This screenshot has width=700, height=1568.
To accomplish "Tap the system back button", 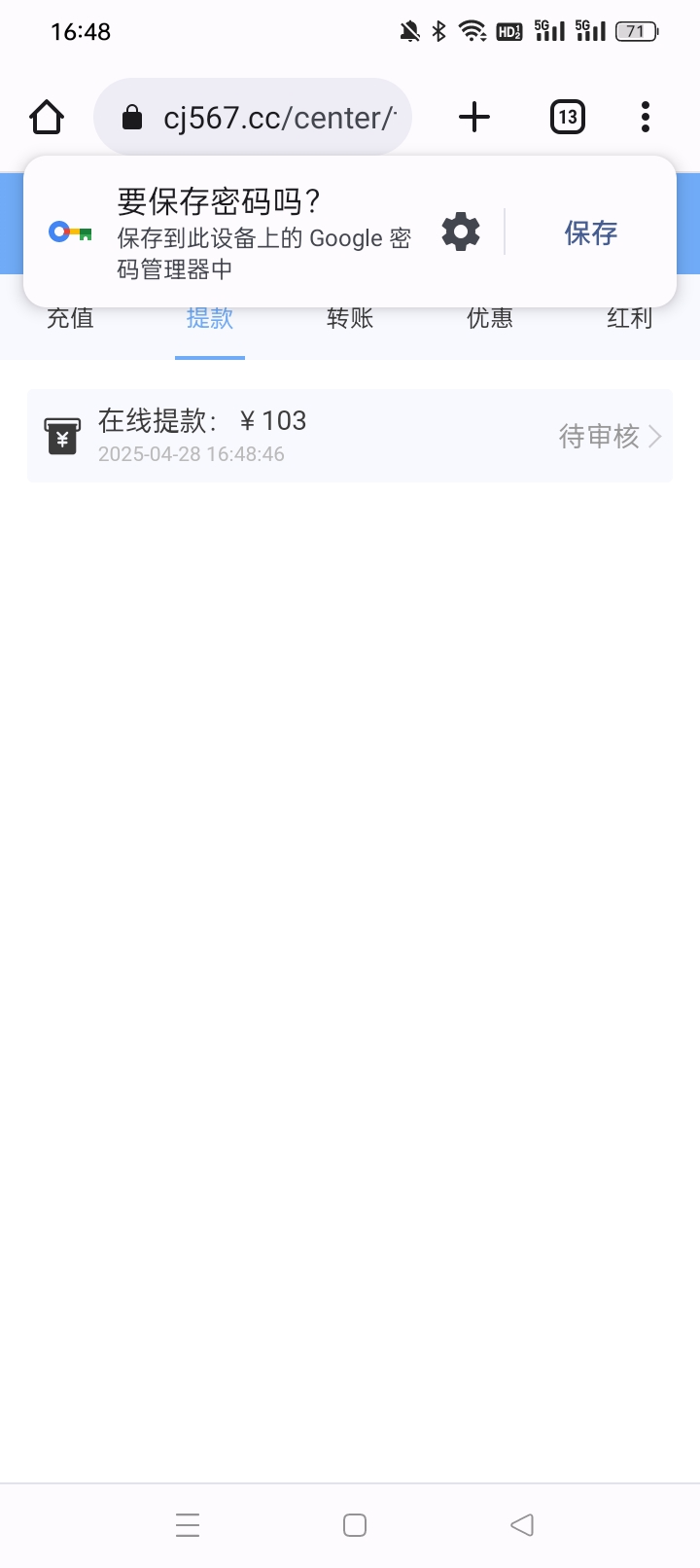I will [x=522, y=1524].
